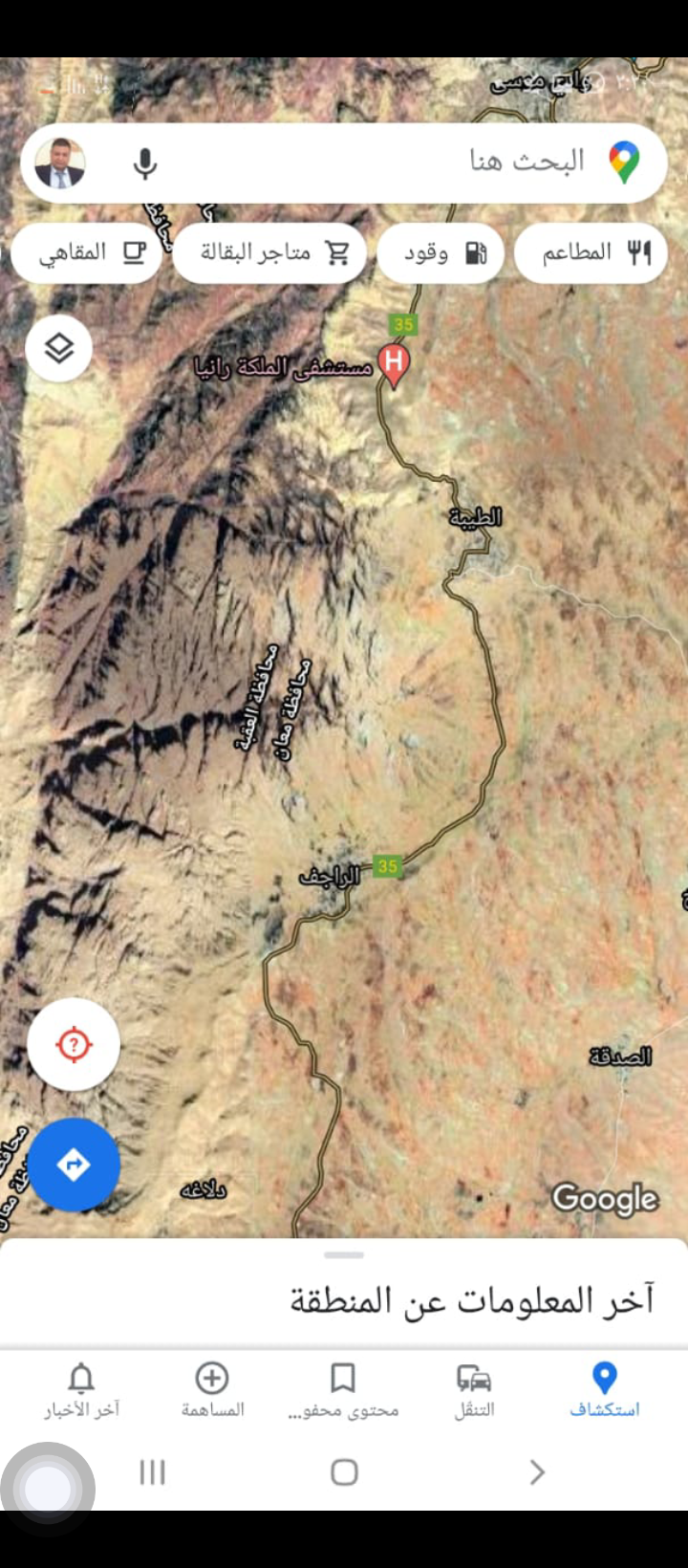Filter map by المطاعم chip

click(591, 253)
